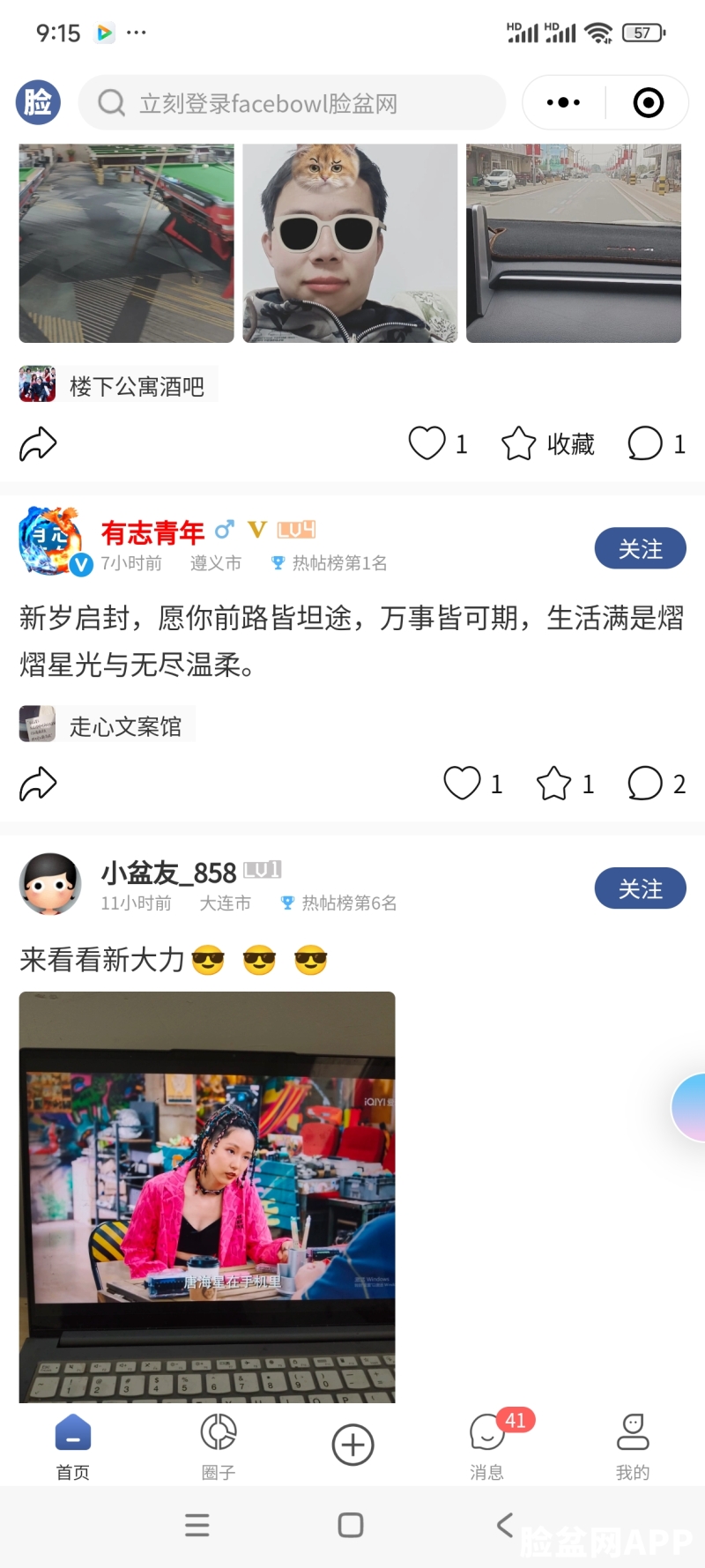Open the facebowl search box
Viewport: 705px width, 1568px height.
(x=291, y=103)
